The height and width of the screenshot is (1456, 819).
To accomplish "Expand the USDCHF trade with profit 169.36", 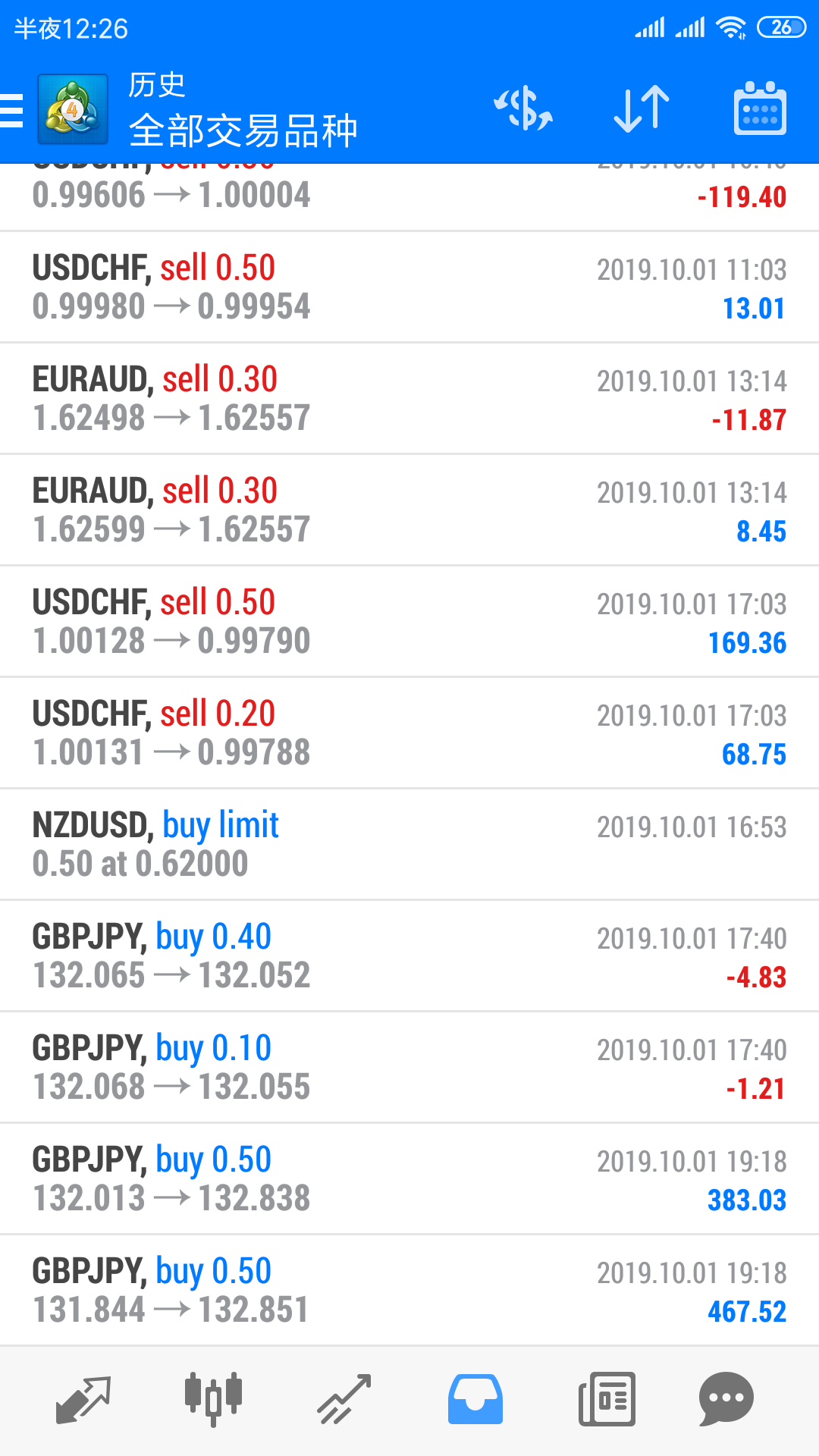I will 409,622.
